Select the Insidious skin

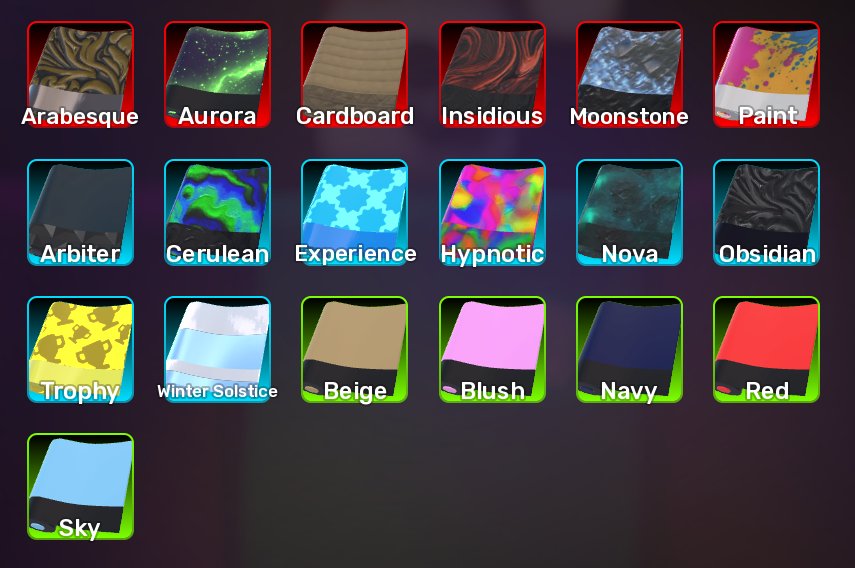coord(492,75)
